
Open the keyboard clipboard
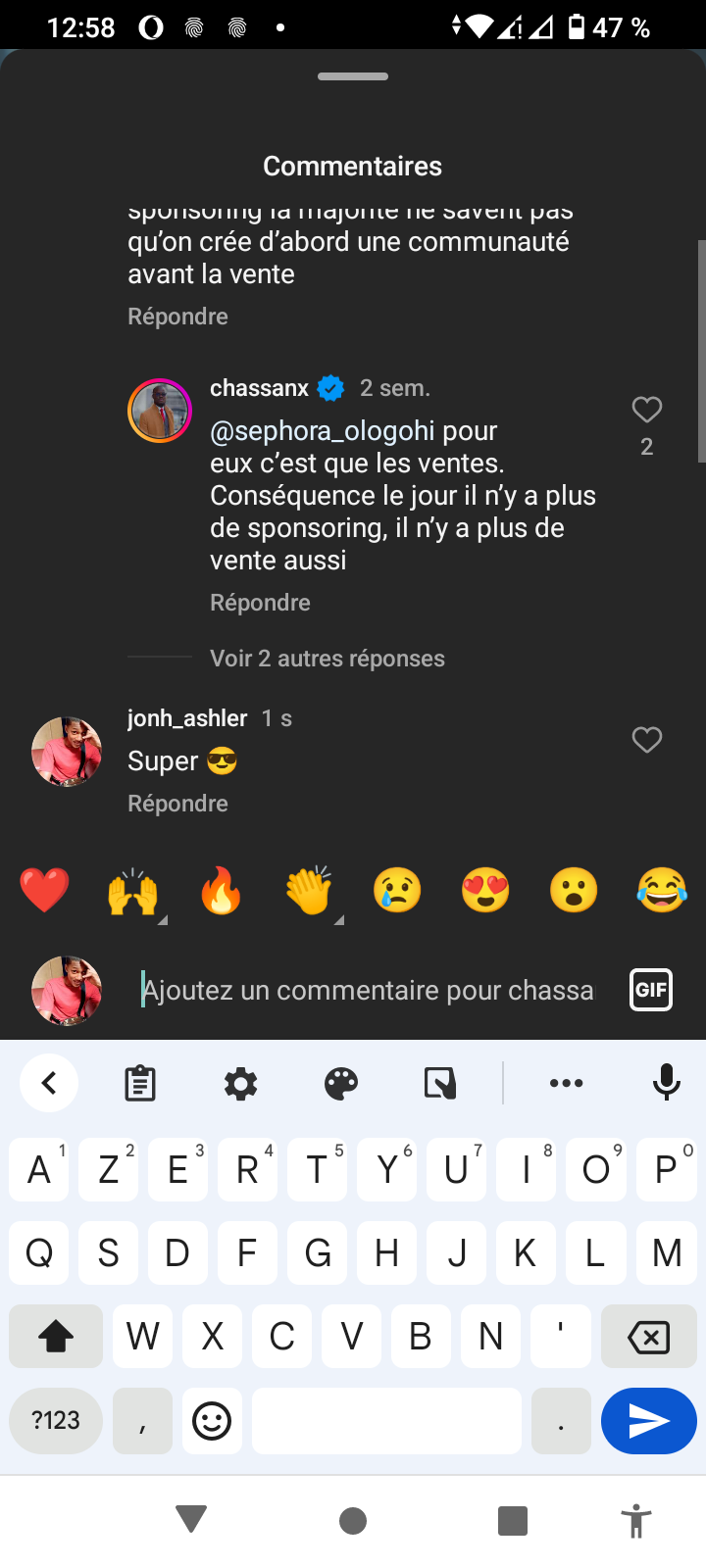click(x=140, y=1083)
